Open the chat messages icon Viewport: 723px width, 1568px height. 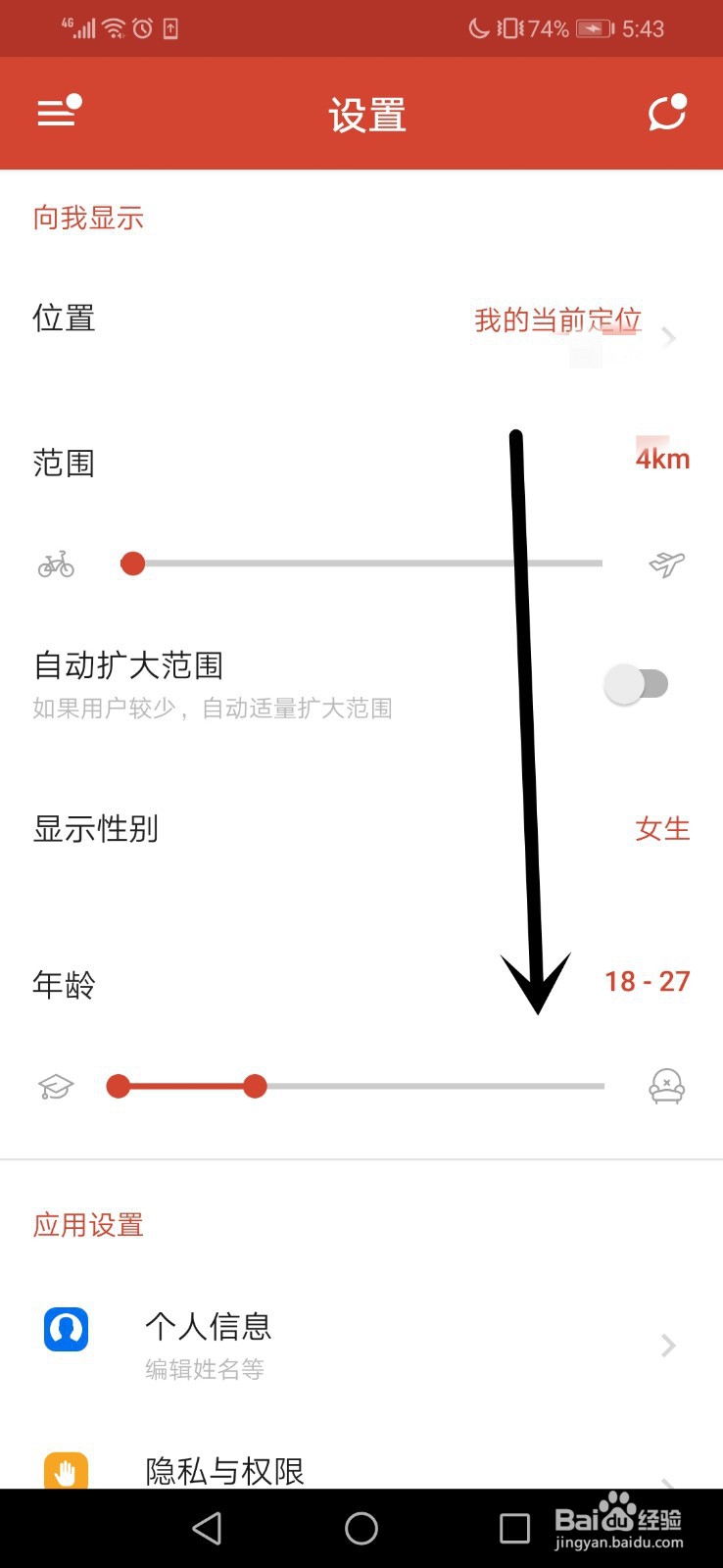click(667, 112)
